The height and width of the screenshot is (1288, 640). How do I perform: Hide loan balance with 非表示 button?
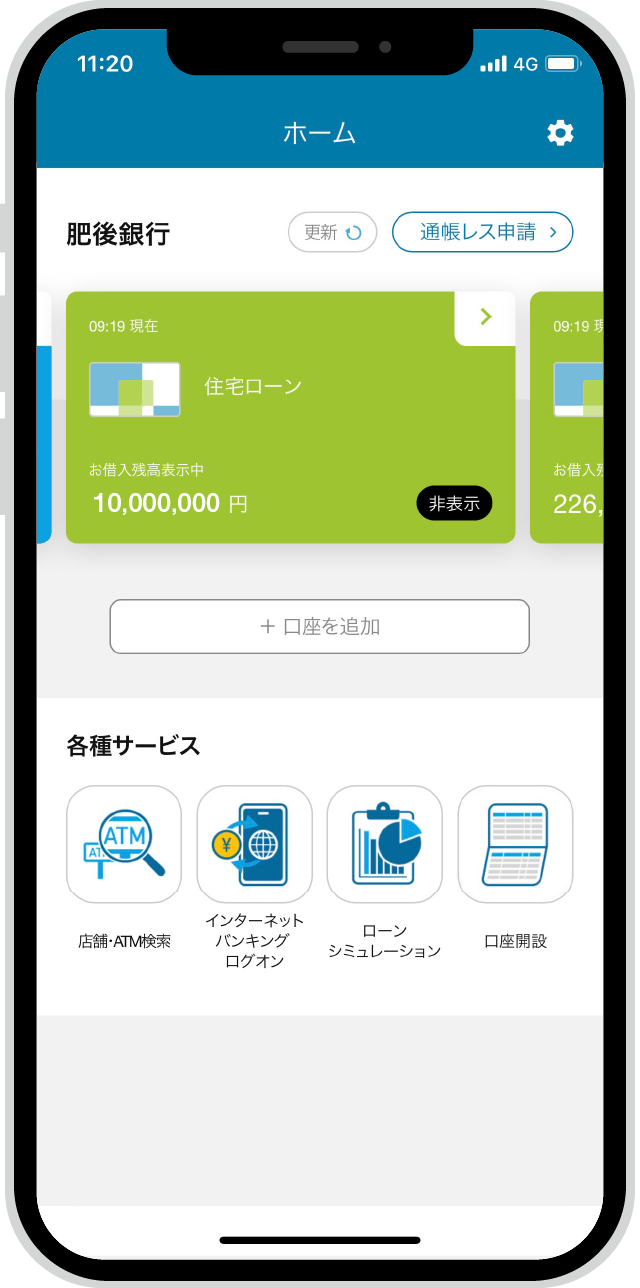pyautogui.click(x=454, y=504)
